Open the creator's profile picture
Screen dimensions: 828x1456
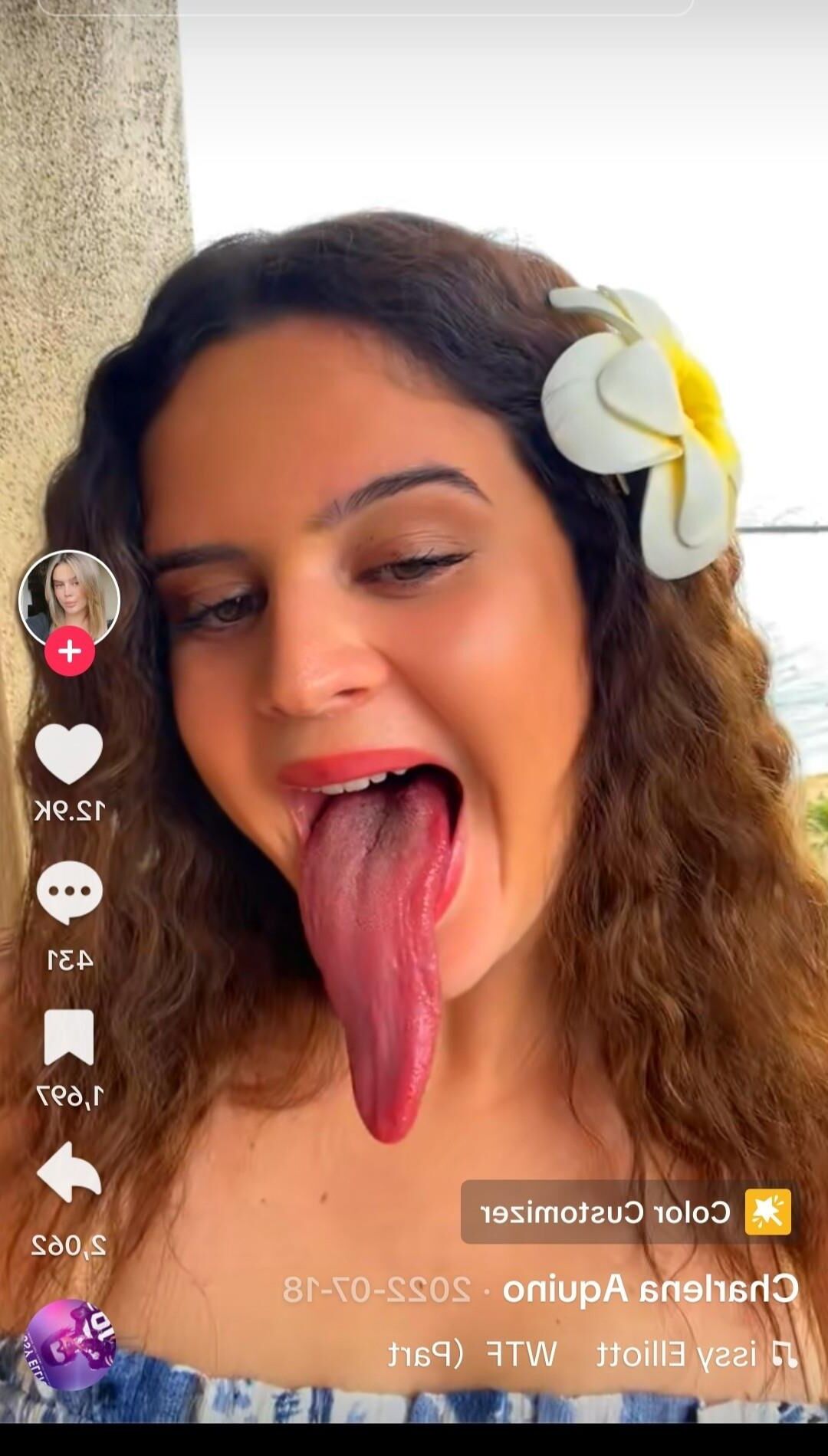tap(69, 598)
